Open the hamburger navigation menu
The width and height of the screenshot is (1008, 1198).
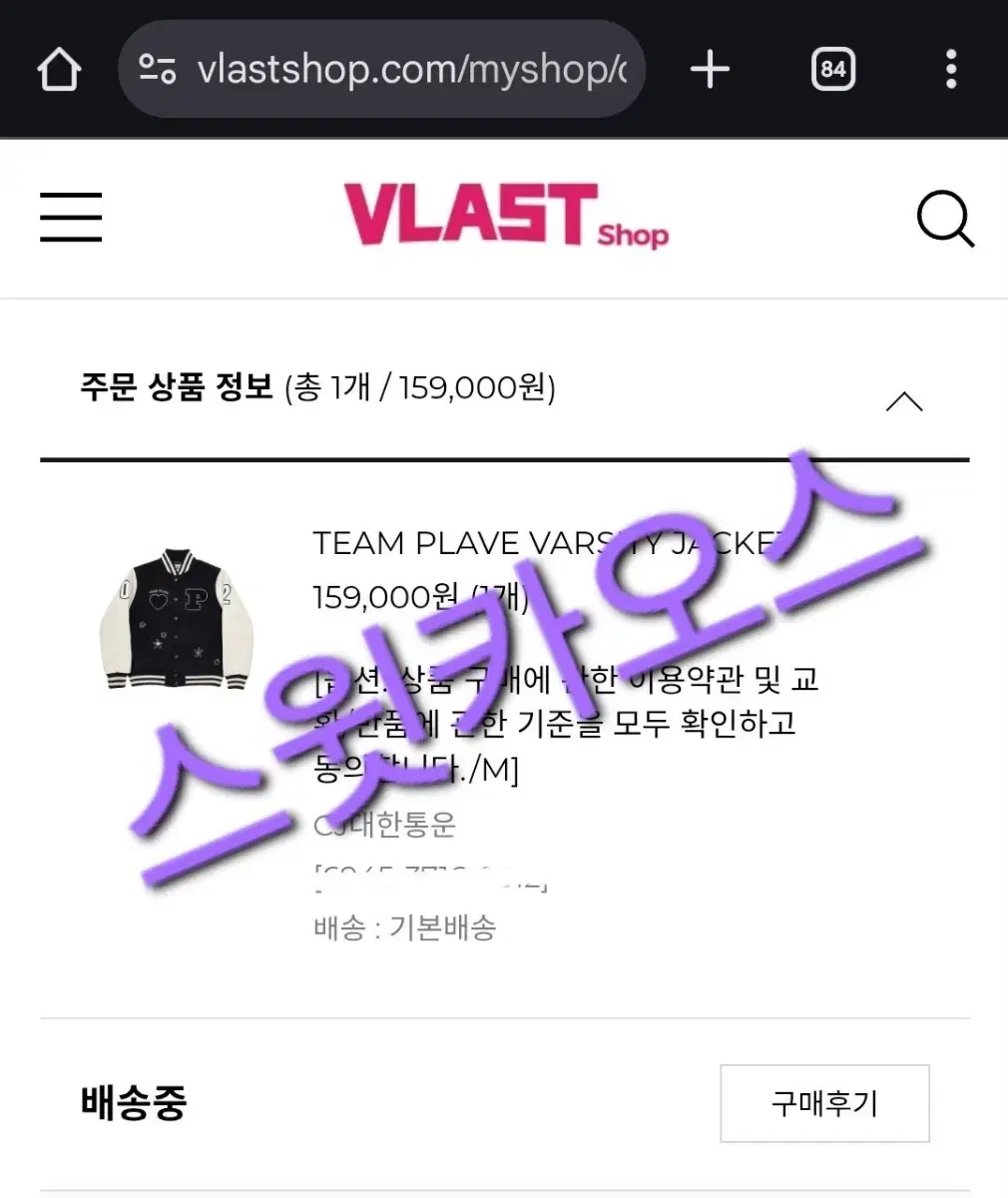[70, 218]
